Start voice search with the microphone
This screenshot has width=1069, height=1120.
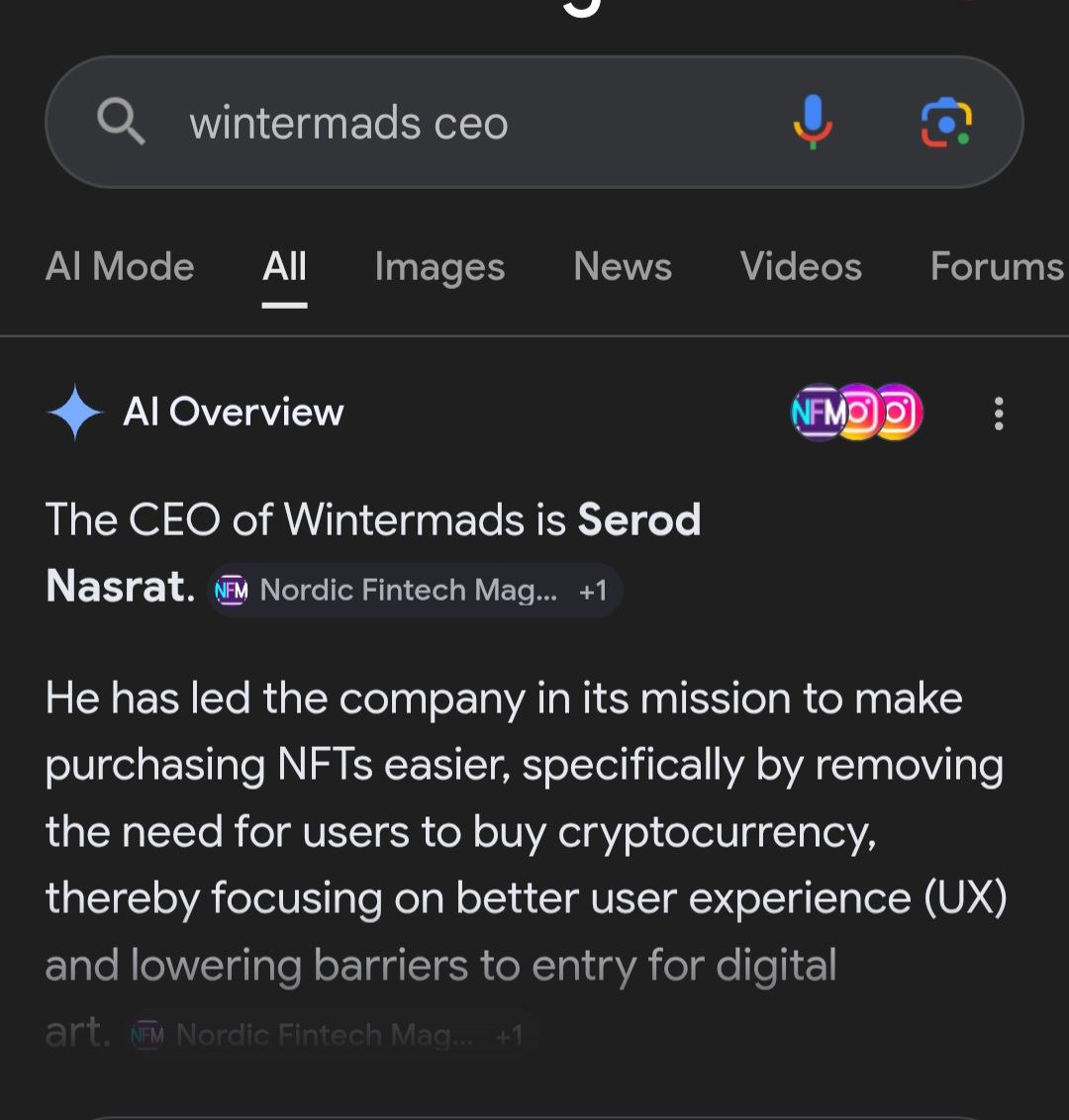pyautogui.click(x=813, y=123)
